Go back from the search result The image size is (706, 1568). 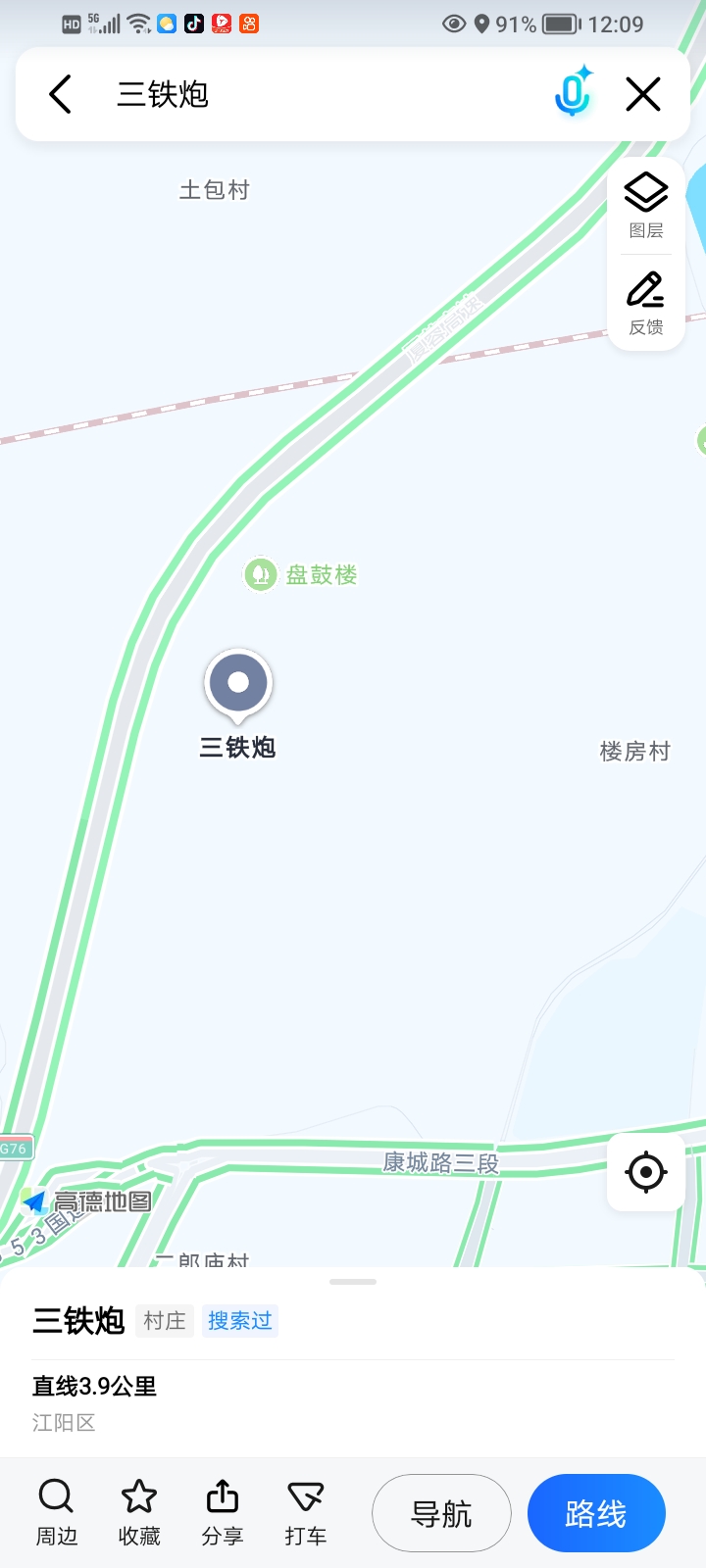pyautogui.click(x=61, y=95)
